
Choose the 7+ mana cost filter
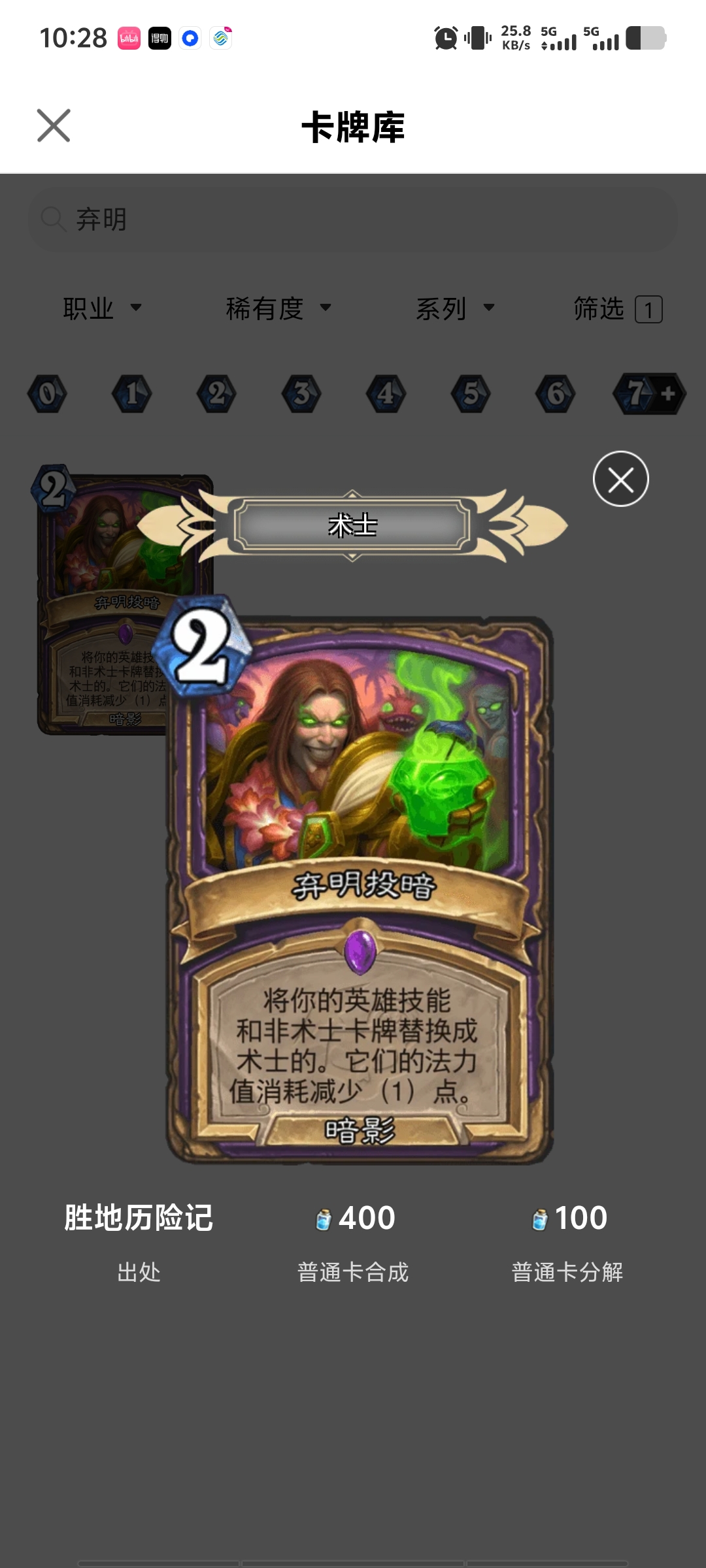(648, 393)
